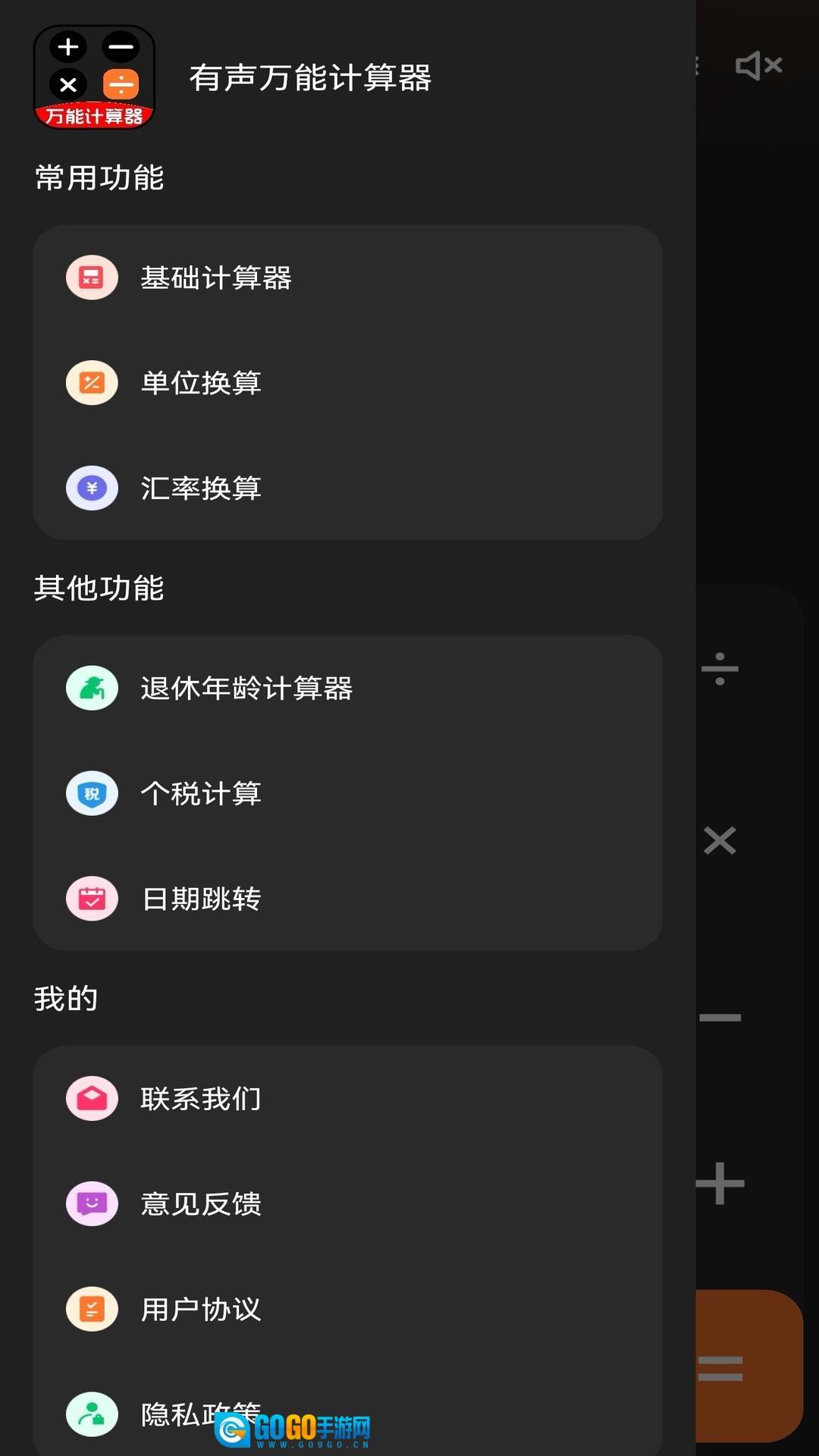Launch 退休年龄计算器
The image size is (819, 1456).
(246, 689)
